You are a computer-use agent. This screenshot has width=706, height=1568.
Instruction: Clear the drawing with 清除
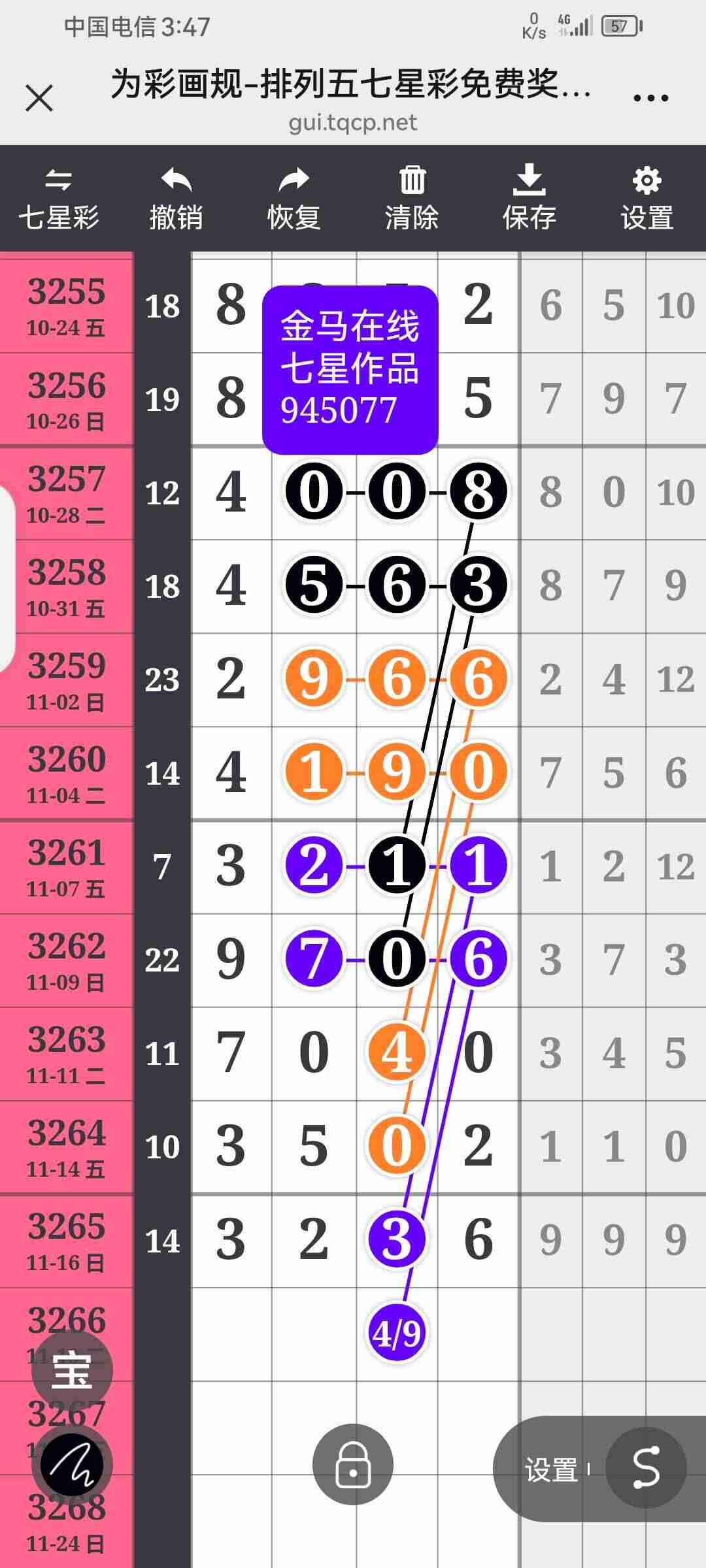[411, 199]
